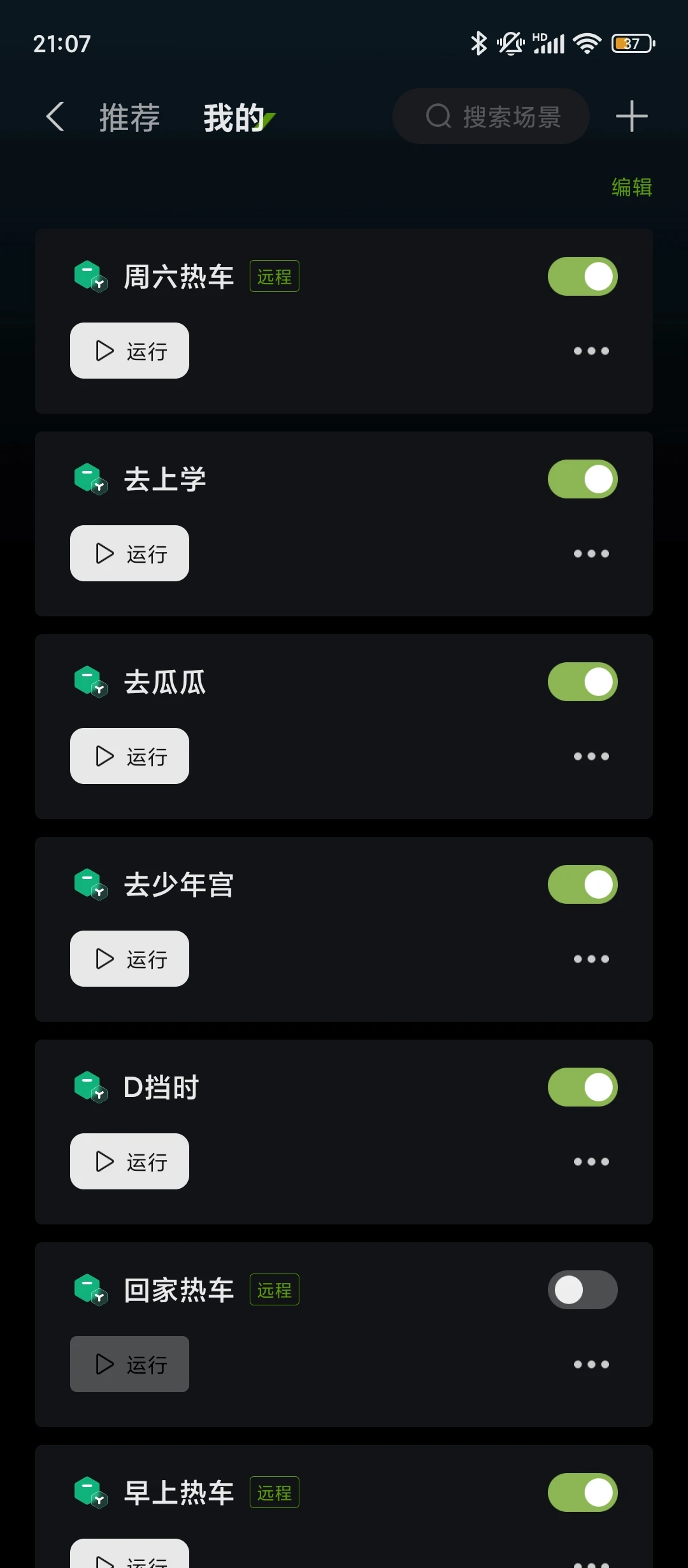
Task: Turn off the 早上热车 switch
Action: coord(582,1493)
